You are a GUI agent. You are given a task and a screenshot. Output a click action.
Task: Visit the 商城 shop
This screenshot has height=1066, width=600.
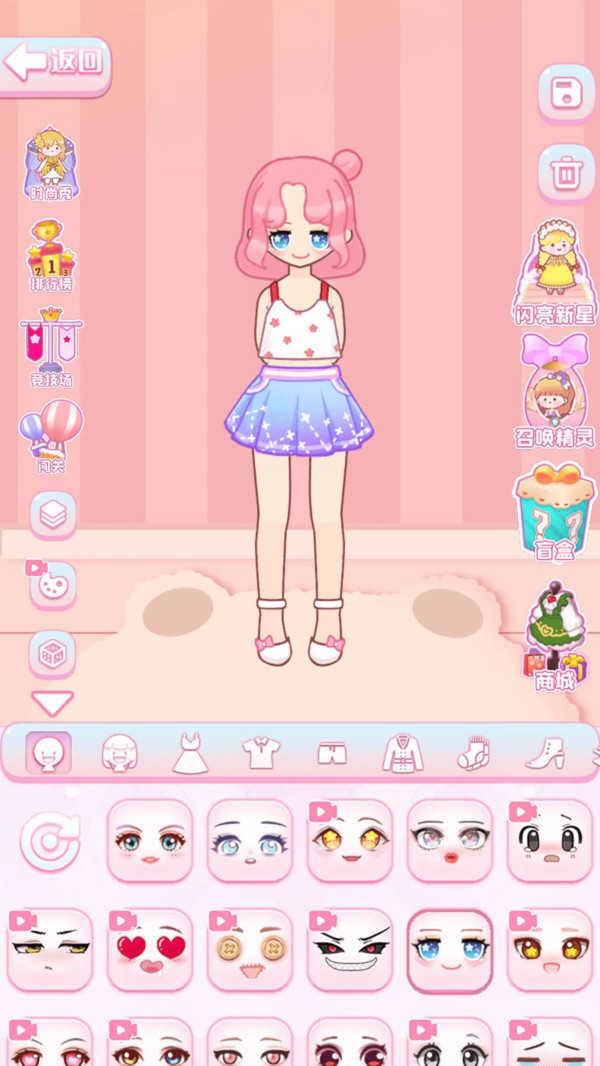pos(552,637)
